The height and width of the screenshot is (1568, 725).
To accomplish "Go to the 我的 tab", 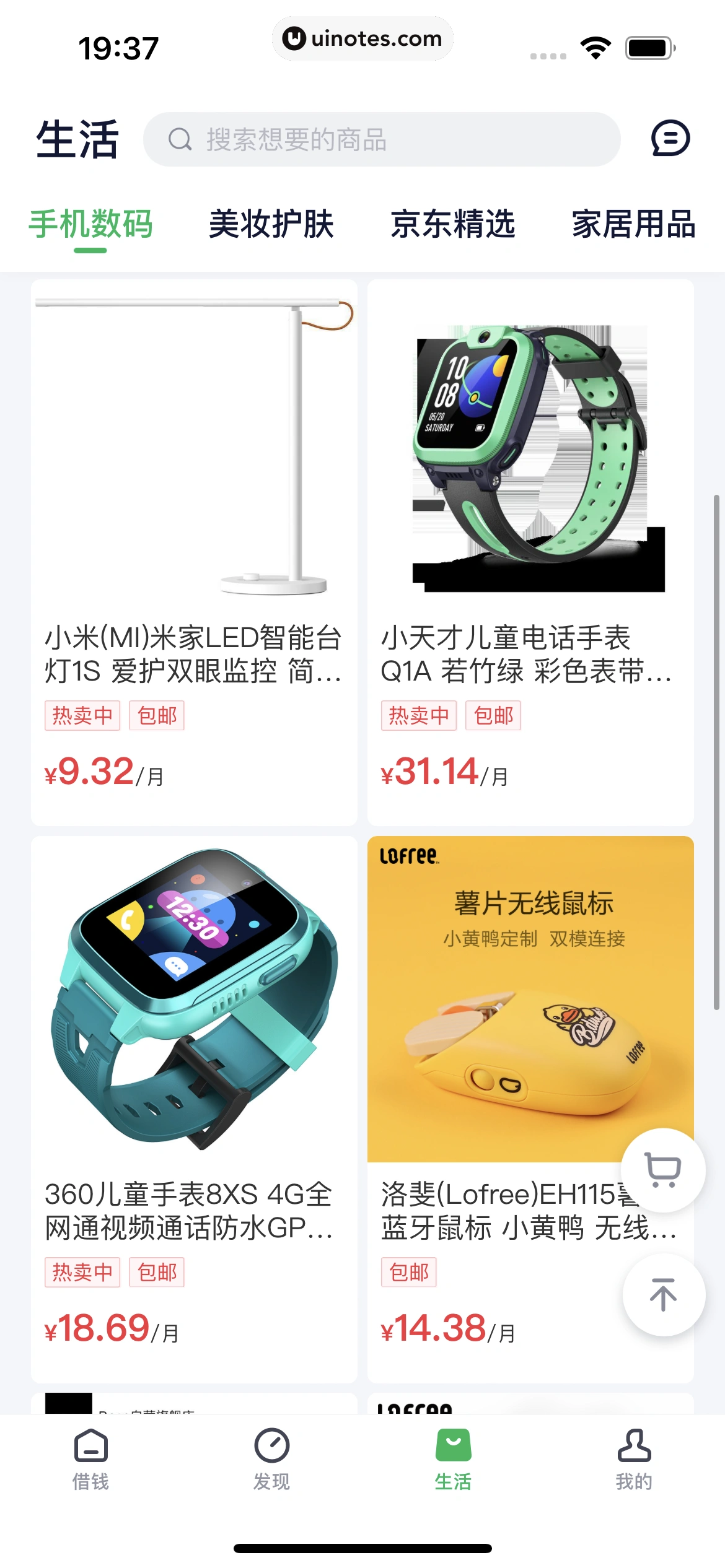I will click(634, 1459).
